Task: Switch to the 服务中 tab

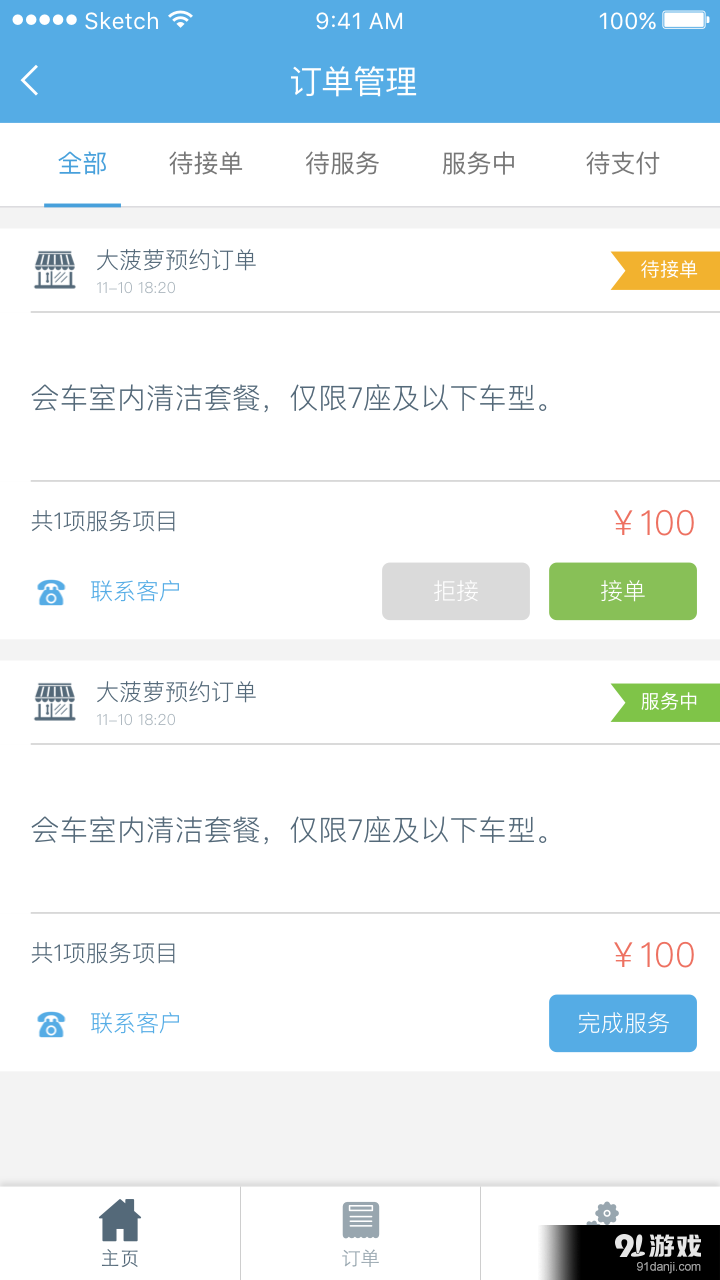Action: pyautogui.click(x=480, y=164)
